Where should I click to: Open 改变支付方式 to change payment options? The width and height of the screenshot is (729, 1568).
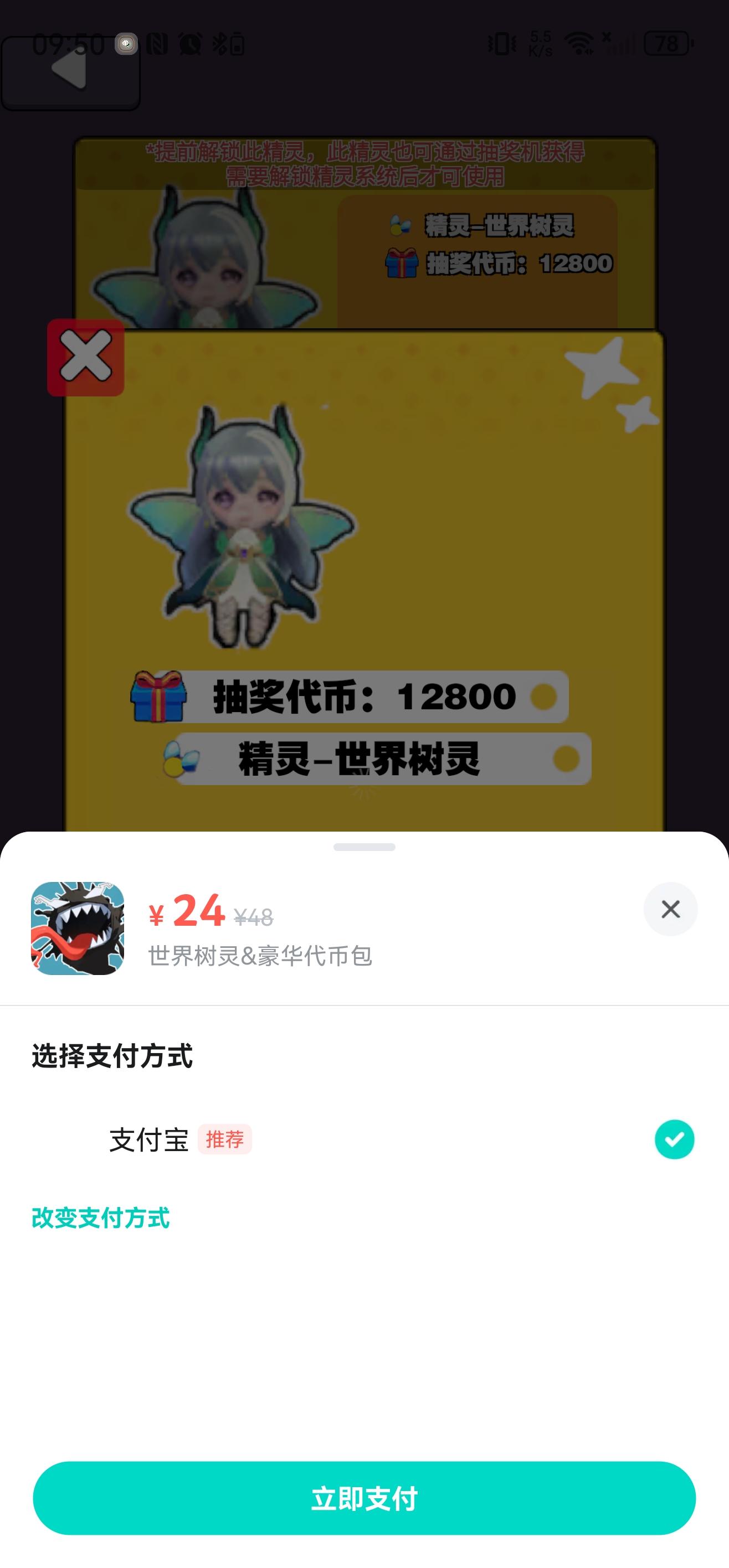coord(100,1219)
